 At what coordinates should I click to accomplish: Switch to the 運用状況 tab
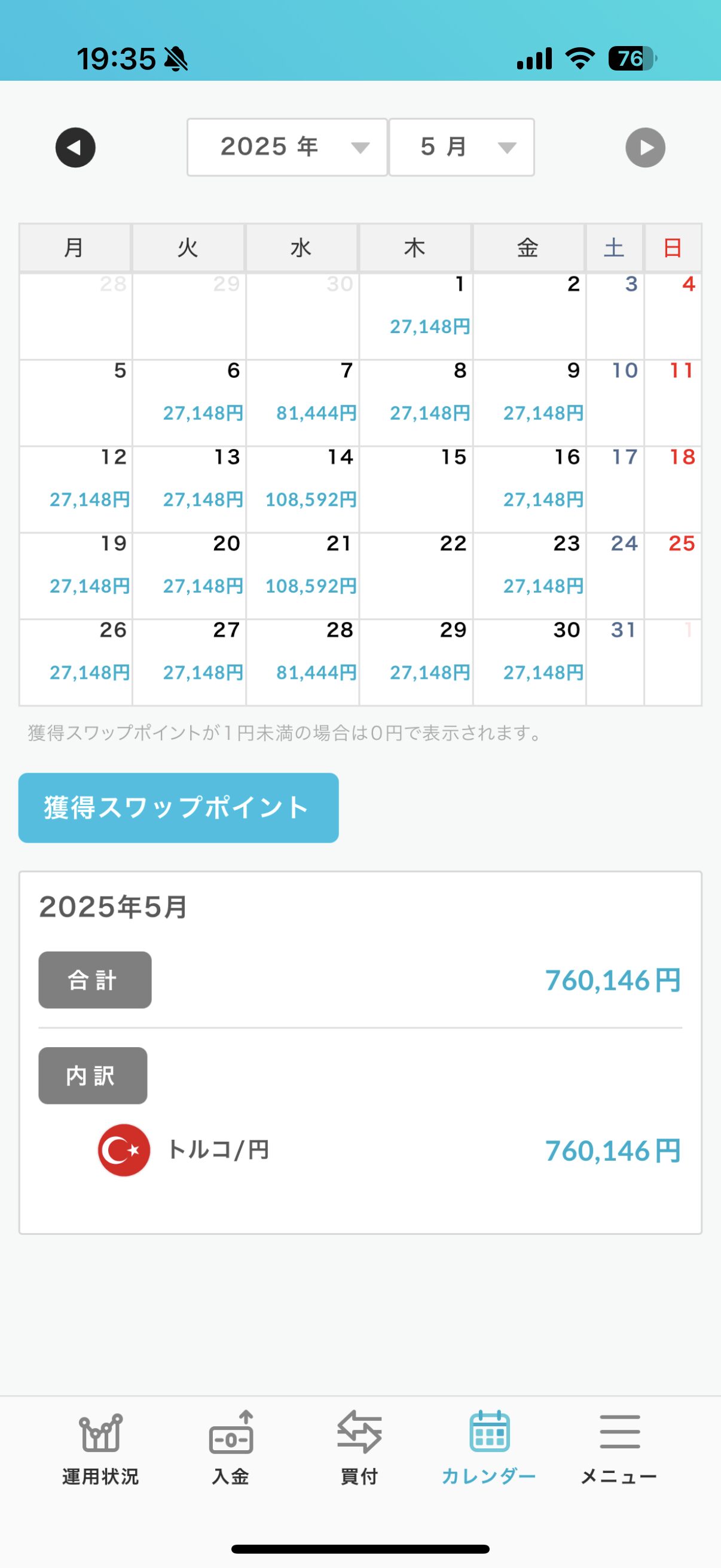coord(100,1448)
